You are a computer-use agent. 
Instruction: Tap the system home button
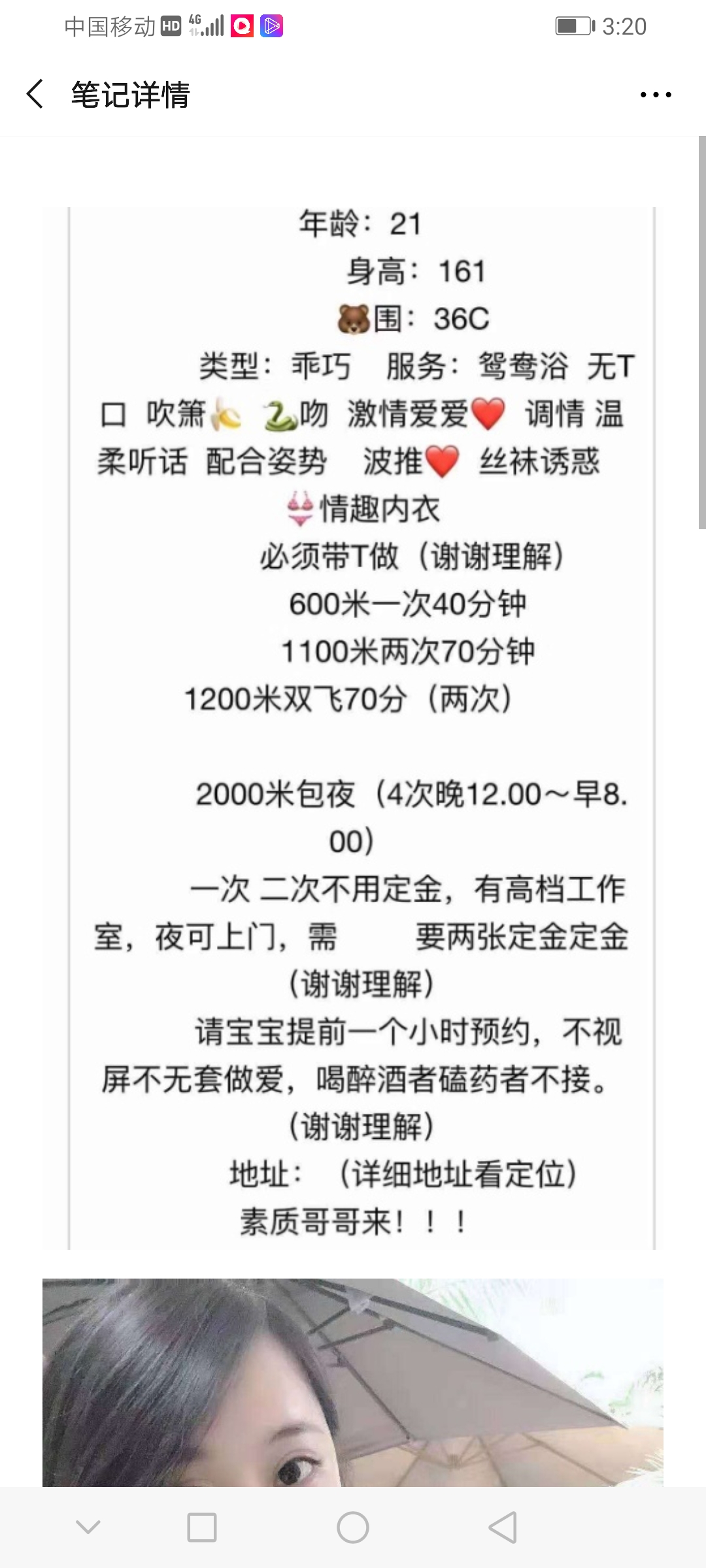353,1527
